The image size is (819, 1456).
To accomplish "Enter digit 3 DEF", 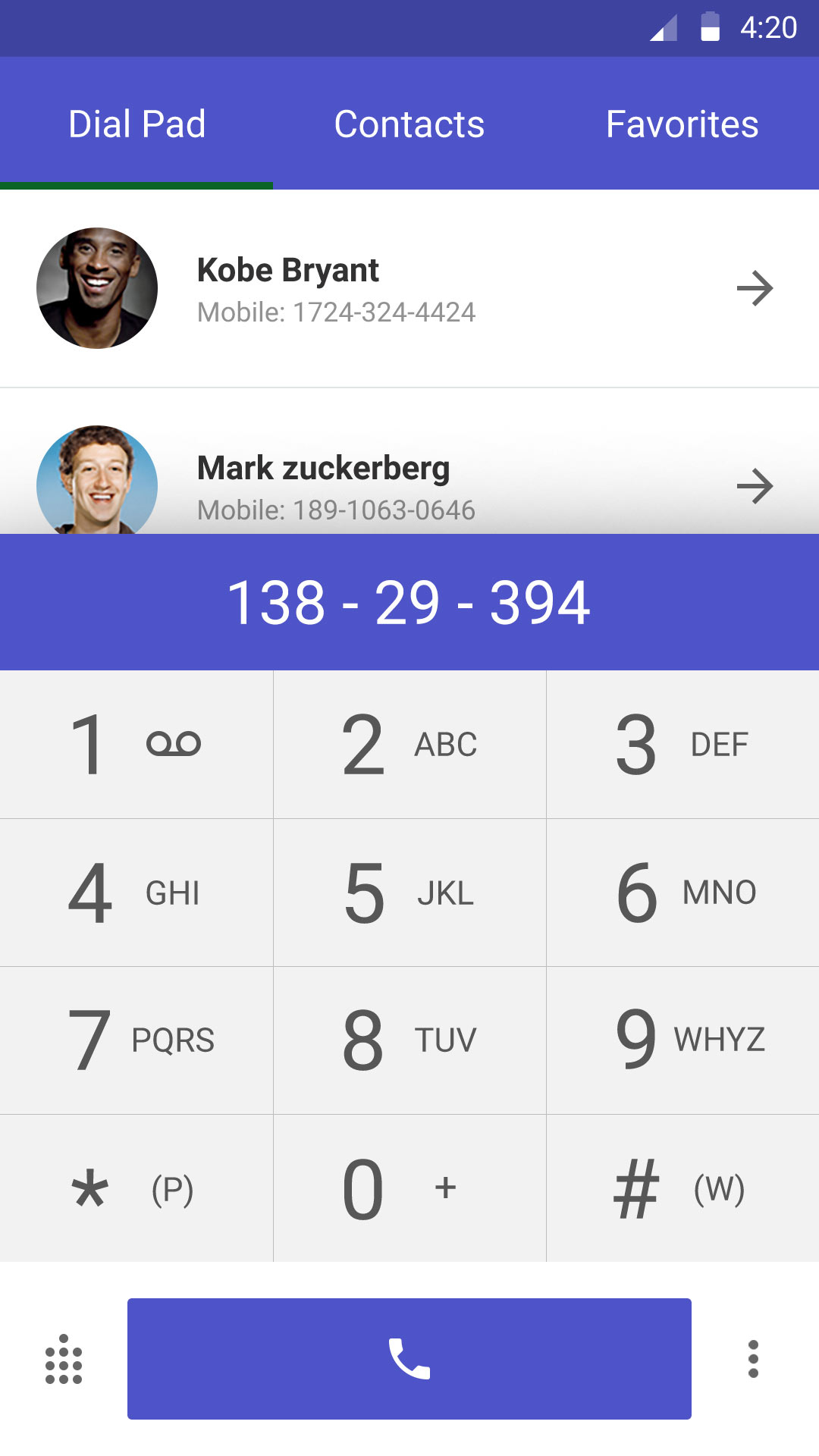I will click(682, 744).
